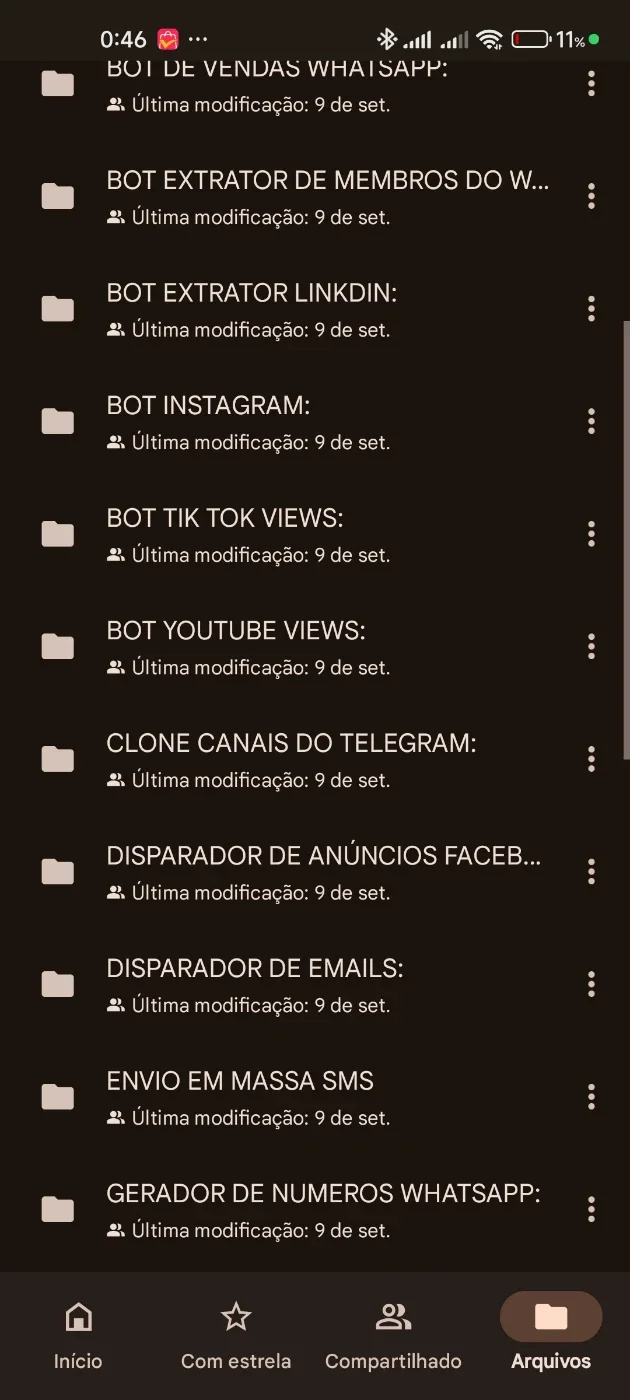Open the BOT INSTAGRAM folder

tap(300, 421)
